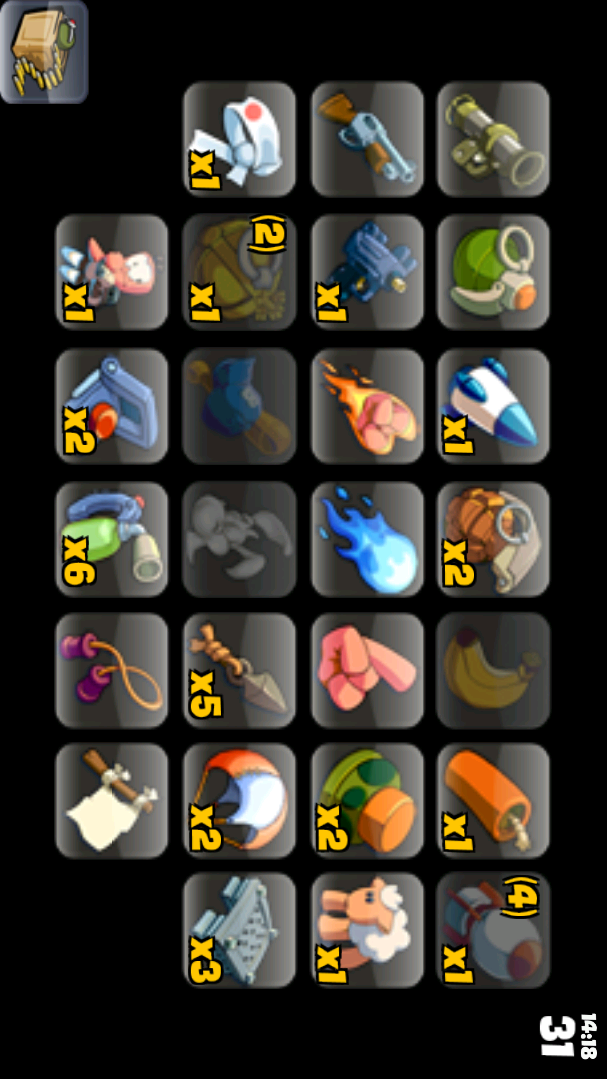Pick the blue uzi submachine gun
The image size is (607, 1079).
pyautogui.click(x=367, y=272)
